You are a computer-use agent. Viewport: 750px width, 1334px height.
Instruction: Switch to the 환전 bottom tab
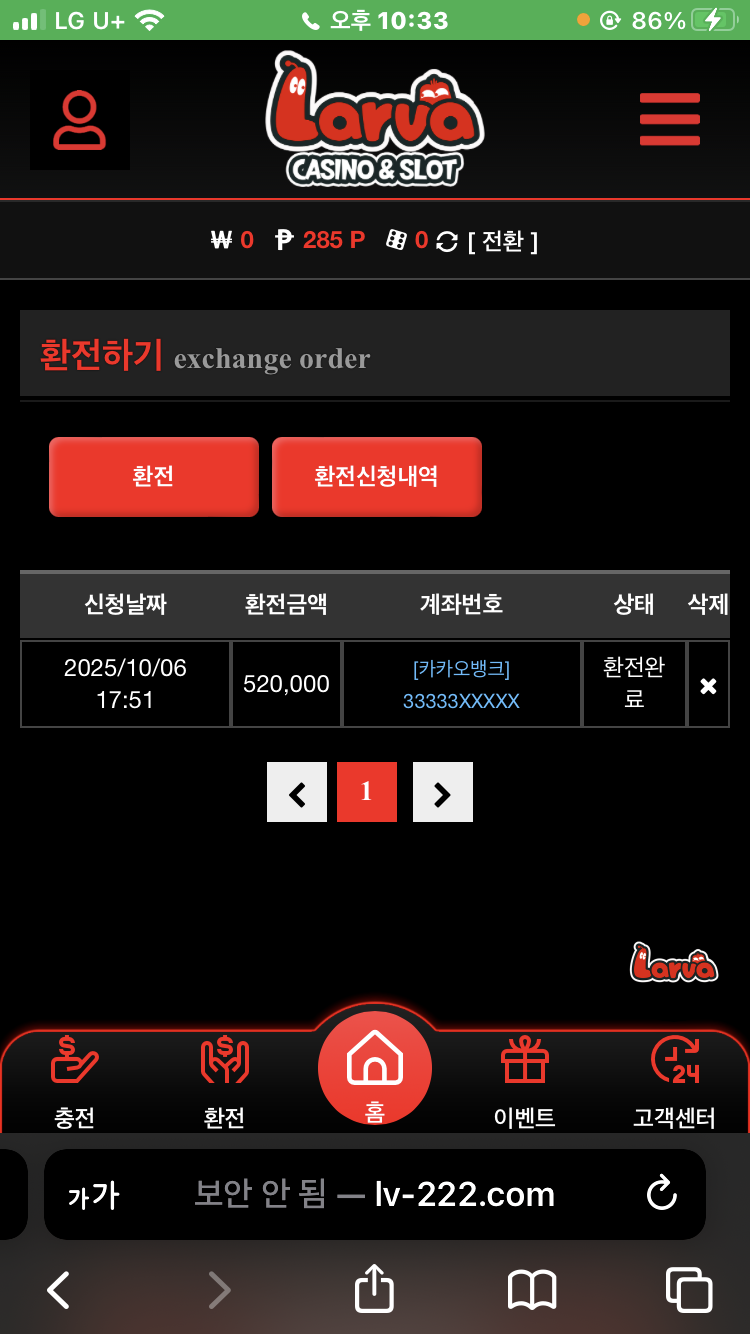coord(224,1082)
